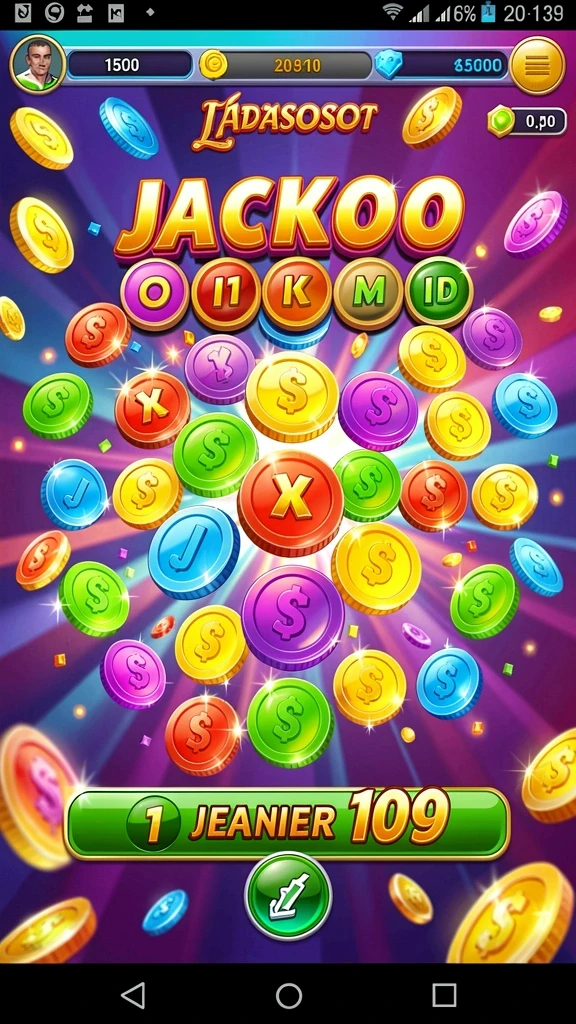Image resolution: width=576 pixels, height=1024 pixels.
Task: Tap the green 1 JEANIER 109 button
Action: tap(287, 824)
